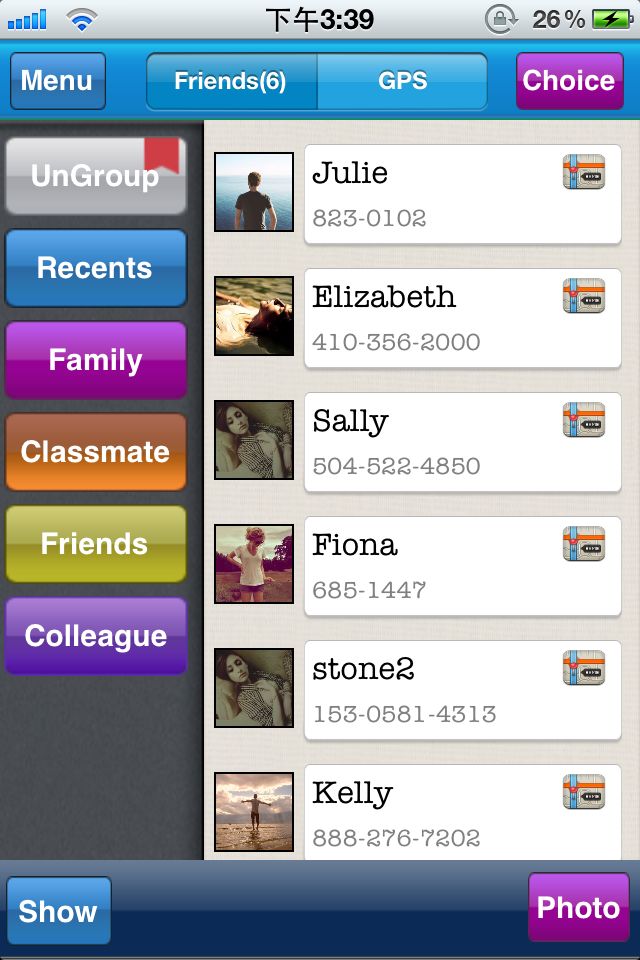
Task: Tap the Choice button
Action: [568, 81]
